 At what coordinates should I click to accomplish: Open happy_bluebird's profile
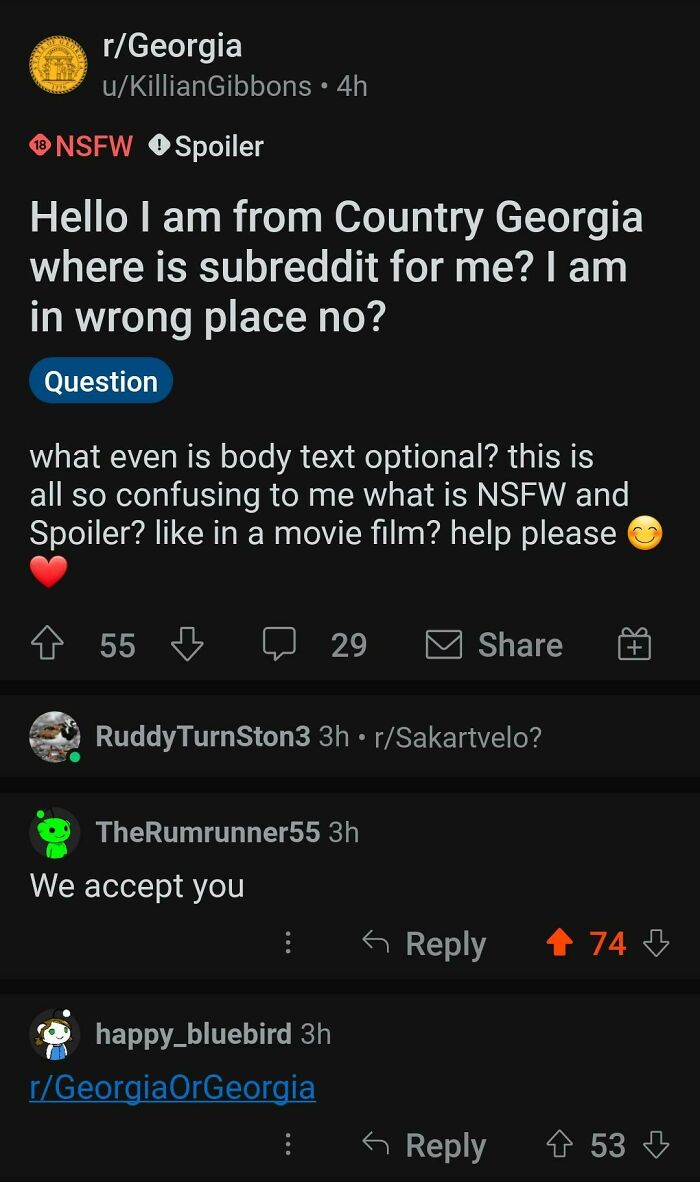[193, 1033]
